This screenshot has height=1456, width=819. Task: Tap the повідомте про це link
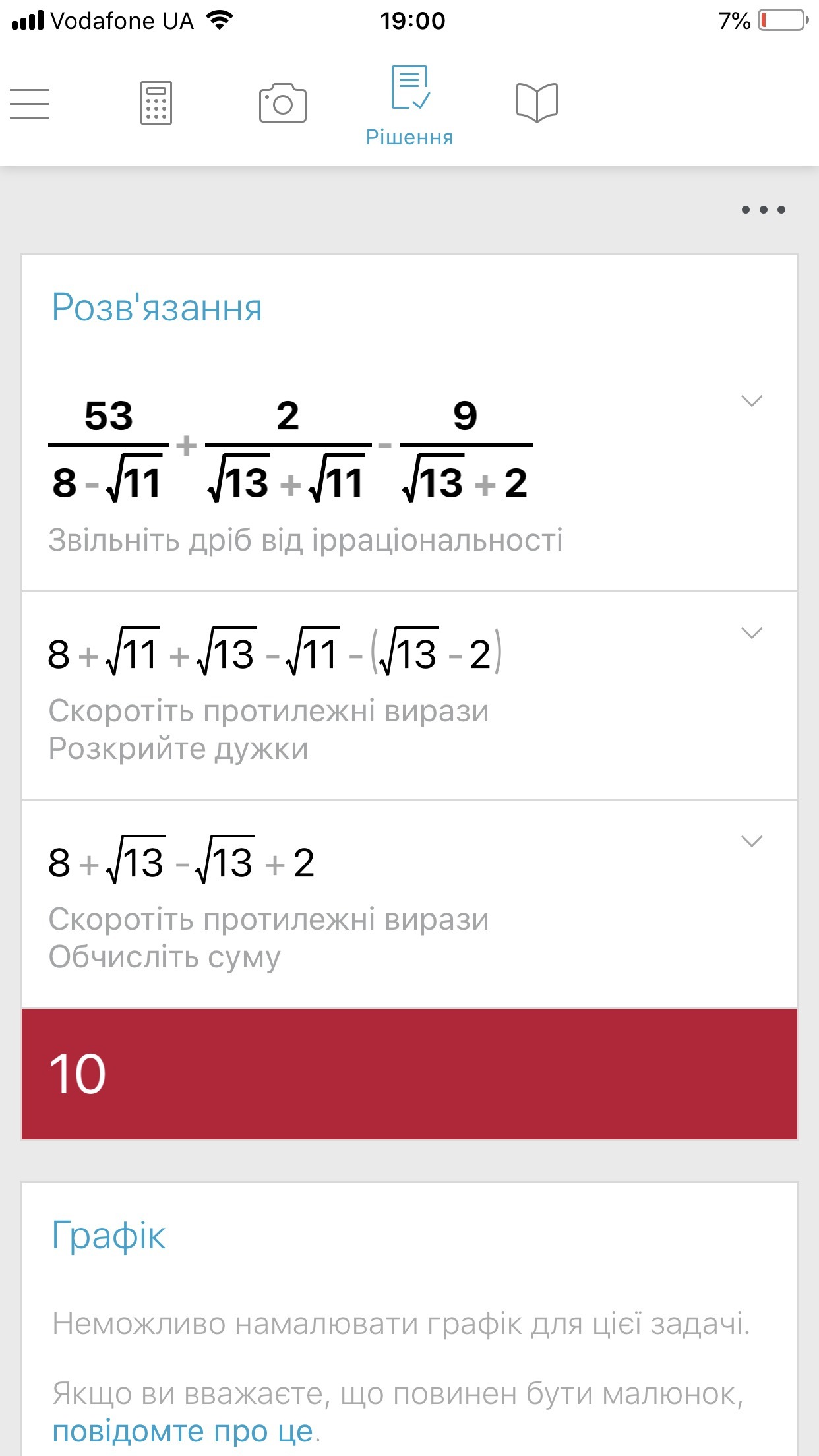(x=182, y=1431)
